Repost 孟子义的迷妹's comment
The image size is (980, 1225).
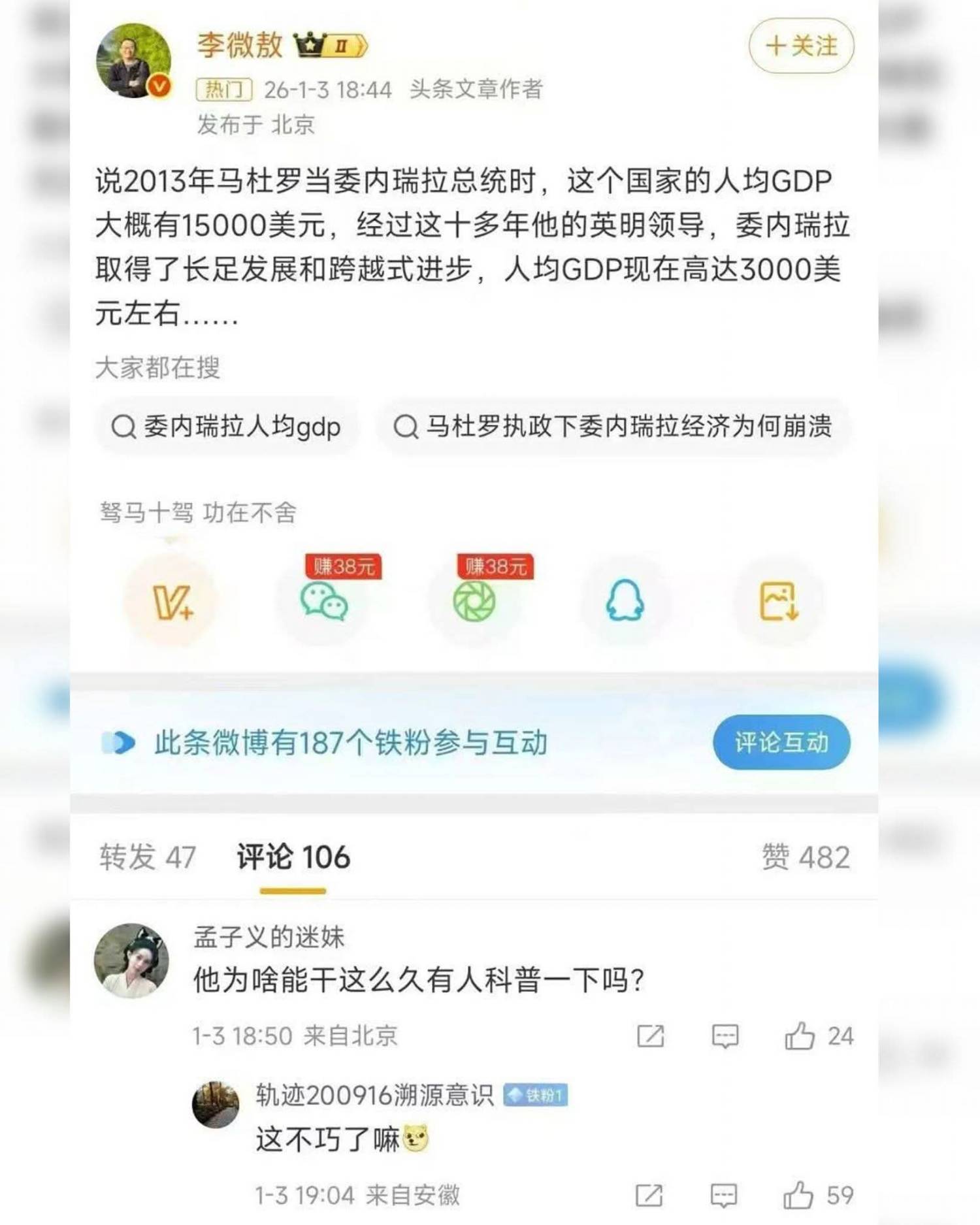651,1036
